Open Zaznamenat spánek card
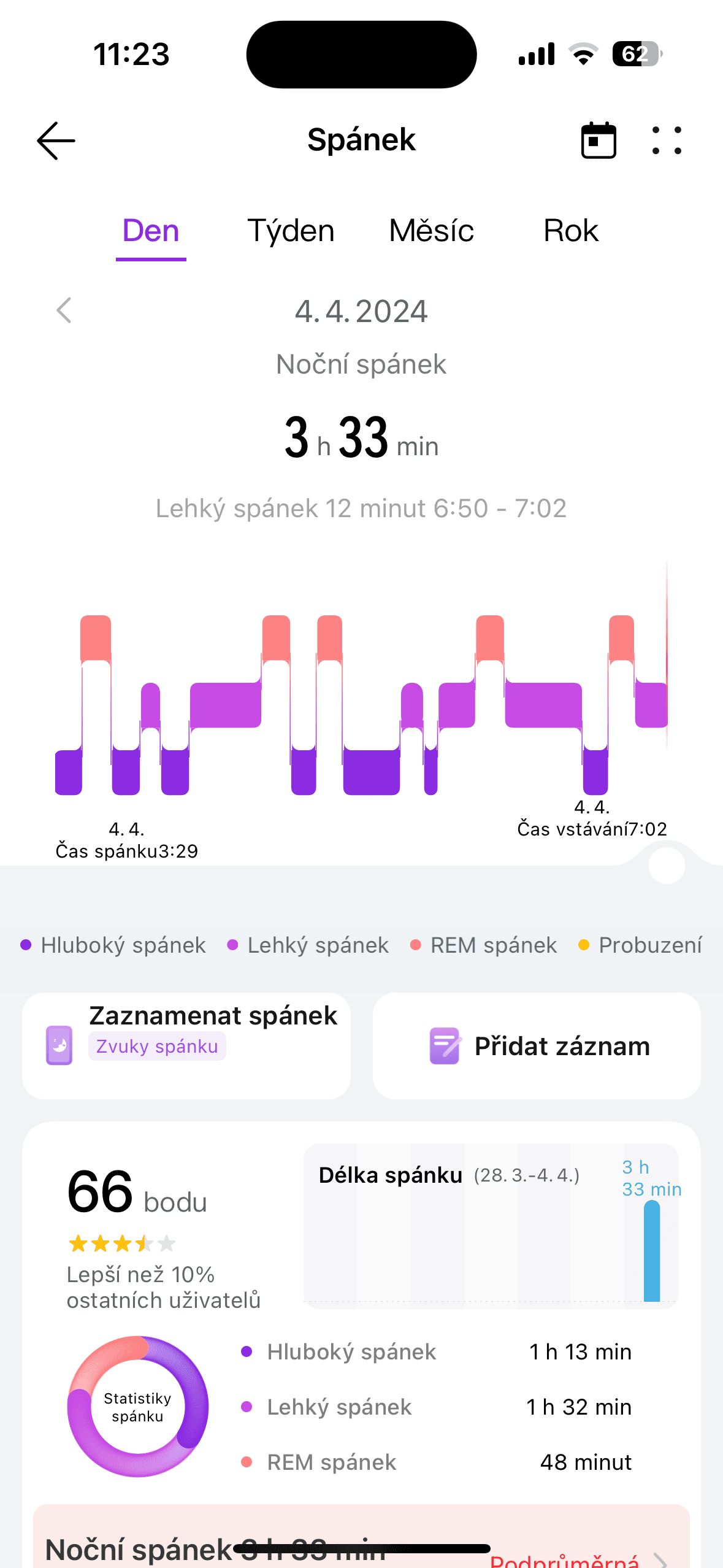The image size is (723, 1568). 186,1045
